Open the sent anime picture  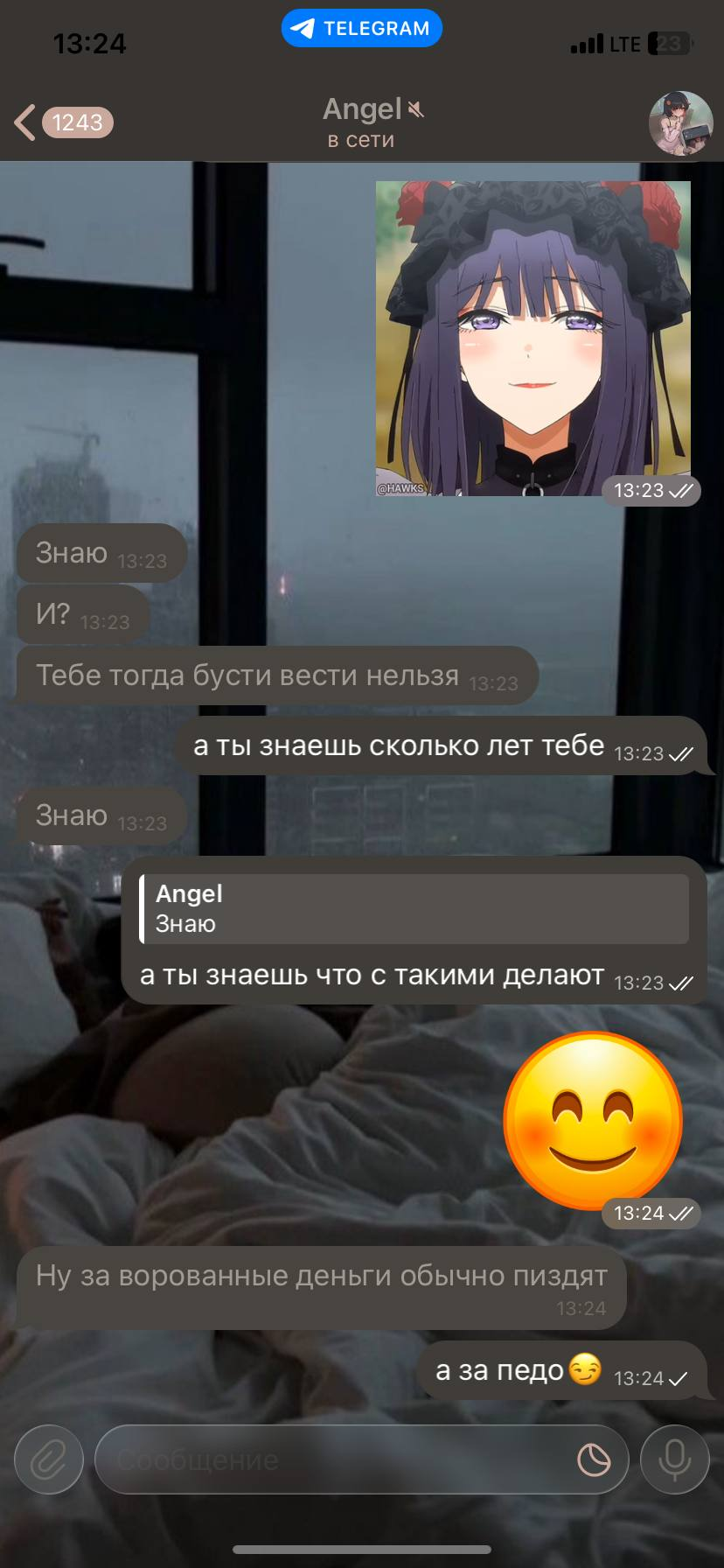[x=533, y=339]
